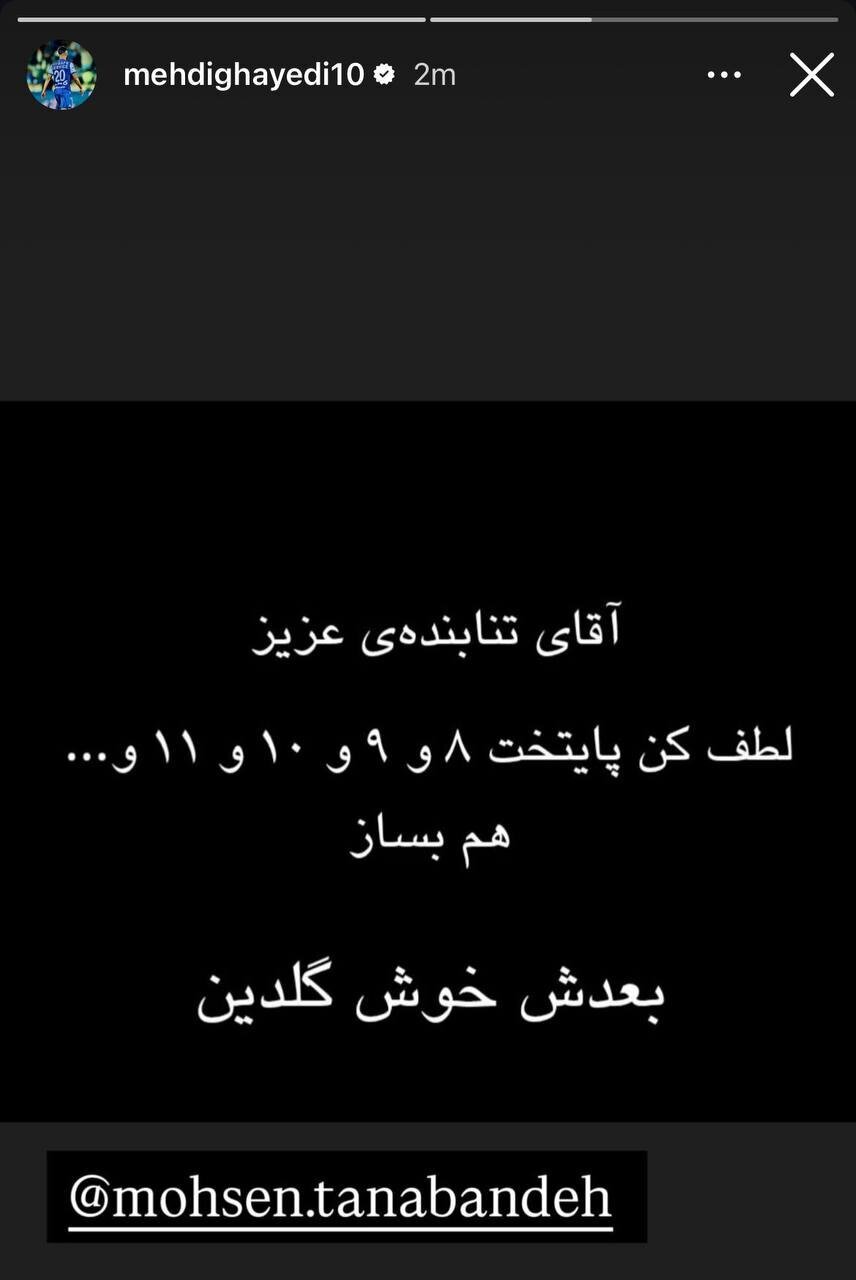The image size is (856, 1280).
Task: Click the underlined @mohsen.tanabandeh text
Action: [347, 1196]
